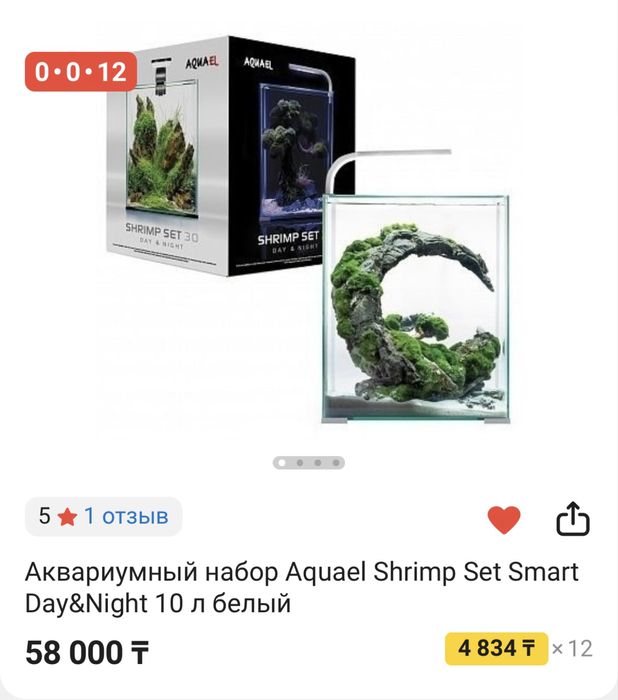This screenshot has height=700, width=618.
Task: Open the 1 отзыв review link
Action: point(125,516)
